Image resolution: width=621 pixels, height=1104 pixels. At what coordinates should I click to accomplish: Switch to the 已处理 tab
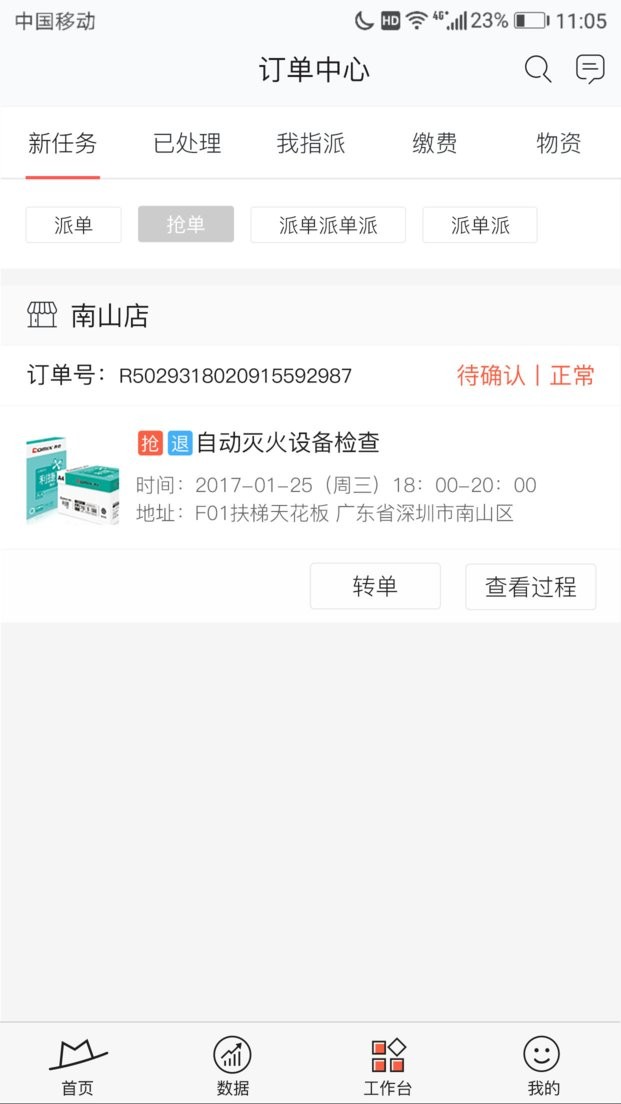click(x=186, y=143)
